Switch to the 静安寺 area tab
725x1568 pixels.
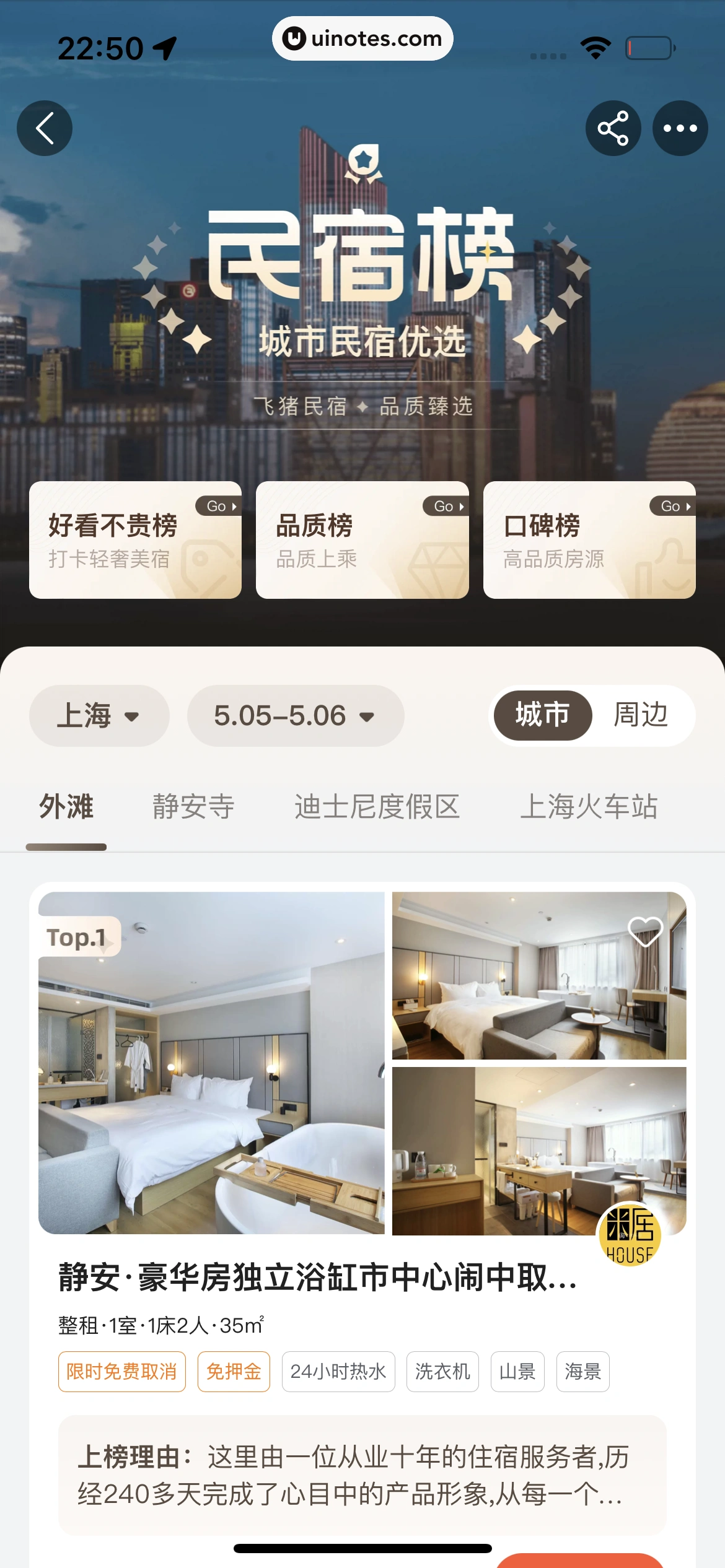tap(193, 807)
